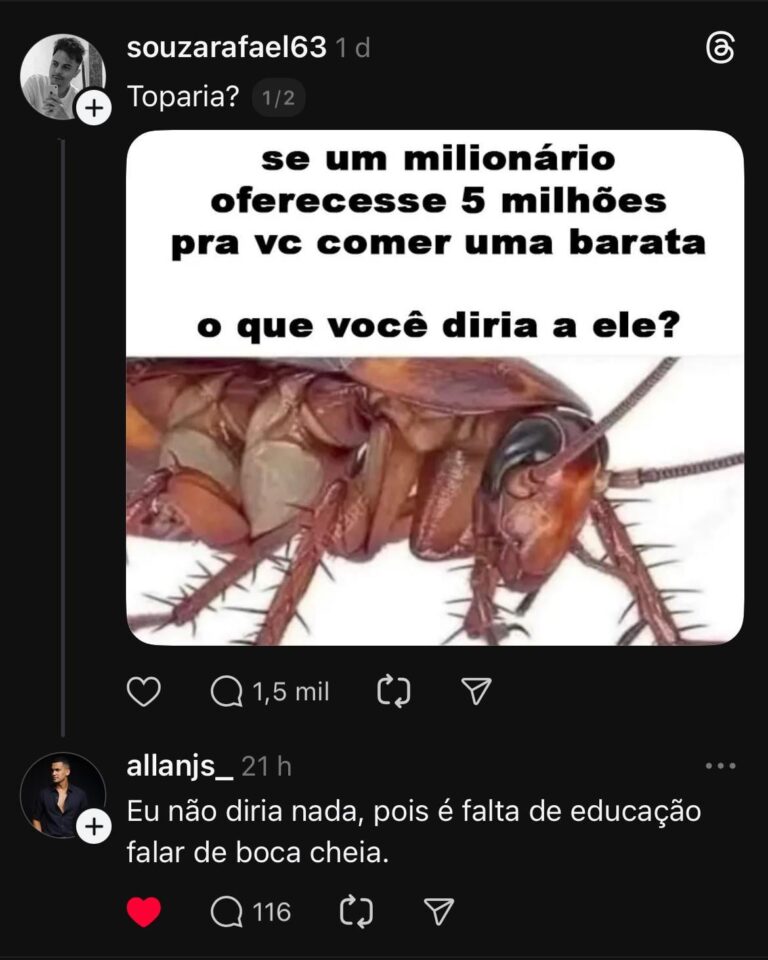Viewport: 768px width, 960px height.
Task: Like souzarafael63's post
Action: 144,691
